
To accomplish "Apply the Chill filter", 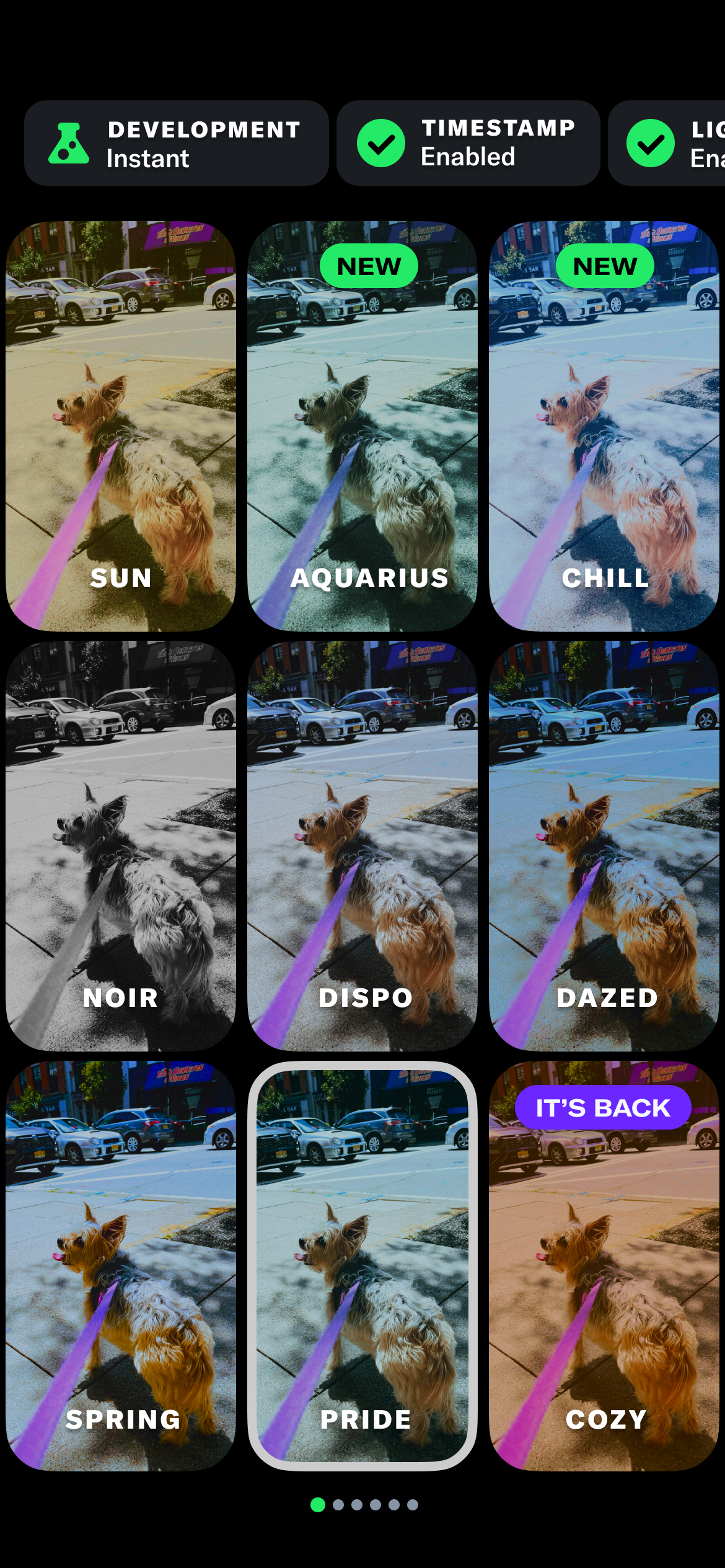I will pos(604,426).
